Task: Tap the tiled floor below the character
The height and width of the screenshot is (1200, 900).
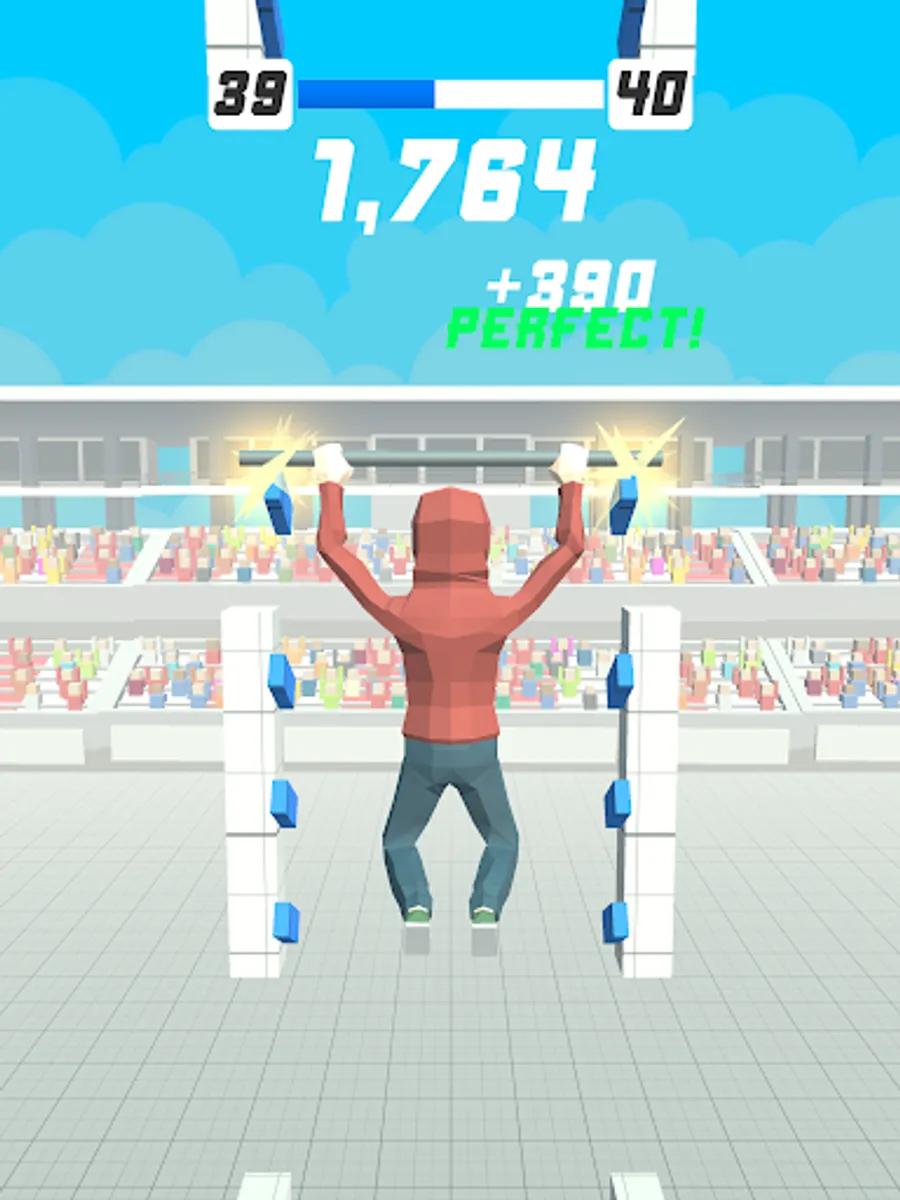Action: pos(450,1080)
